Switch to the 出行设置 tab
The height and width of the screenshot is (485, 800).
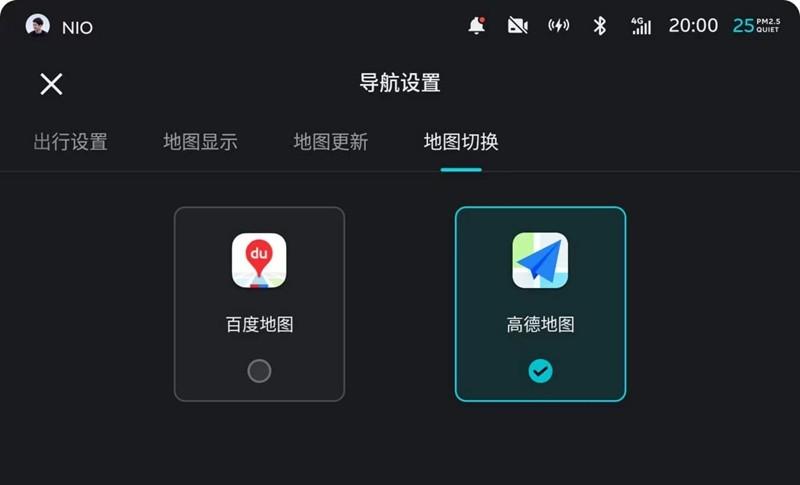(70, 142)
